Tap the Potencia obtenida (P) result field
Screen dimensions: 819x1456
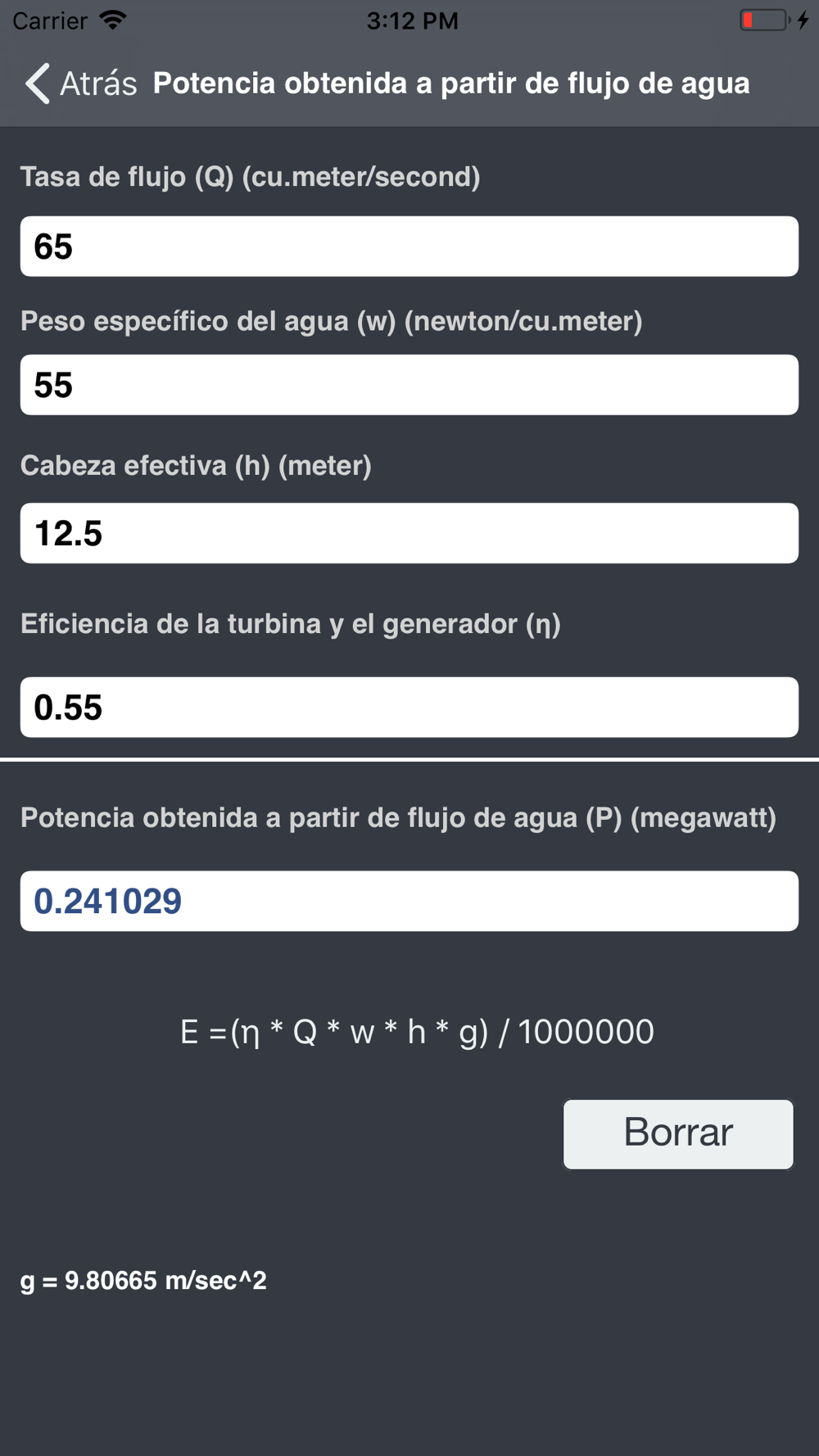409,901
